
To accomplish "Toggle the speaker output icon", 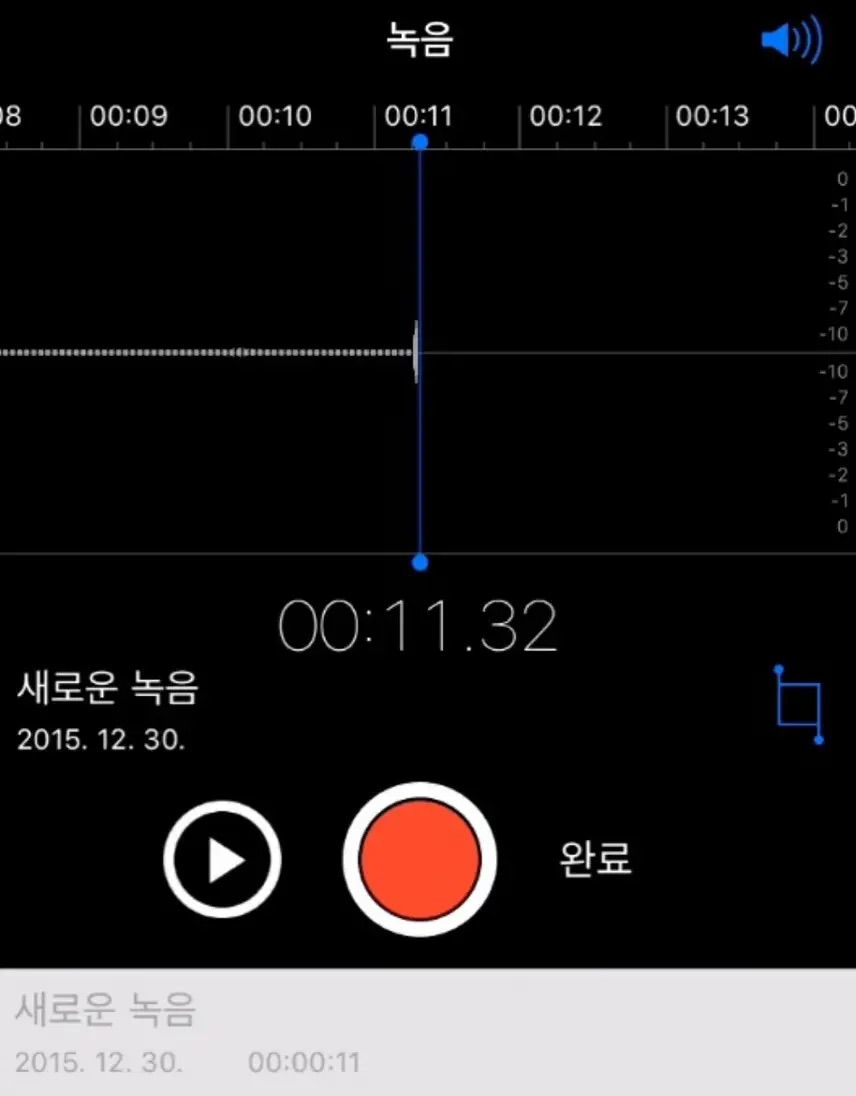I will point(791,42).
